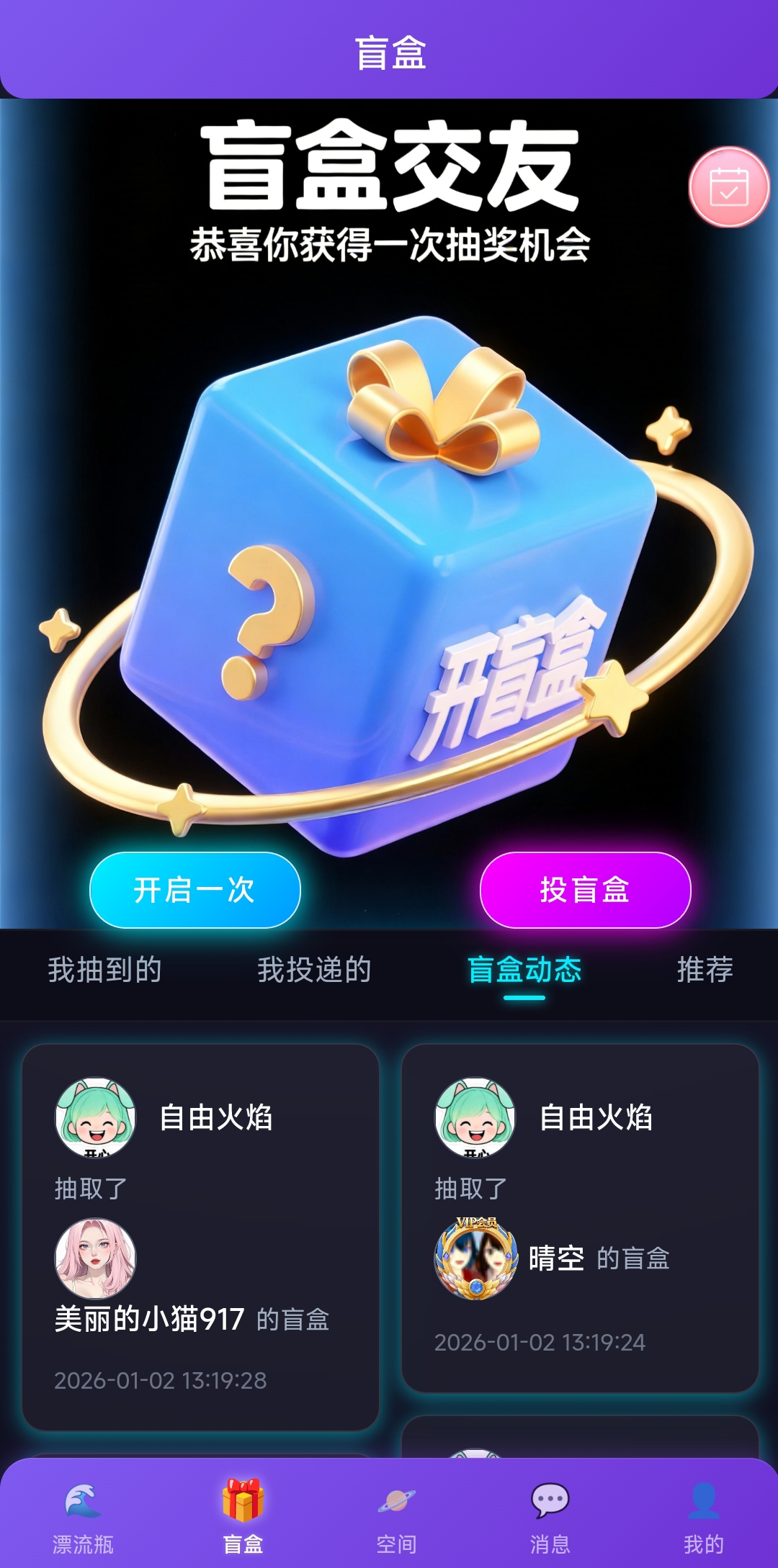Open the 我的 profile tab
The height and width of the screenshot is (1568, 778).
click(x=703, y=1513)
